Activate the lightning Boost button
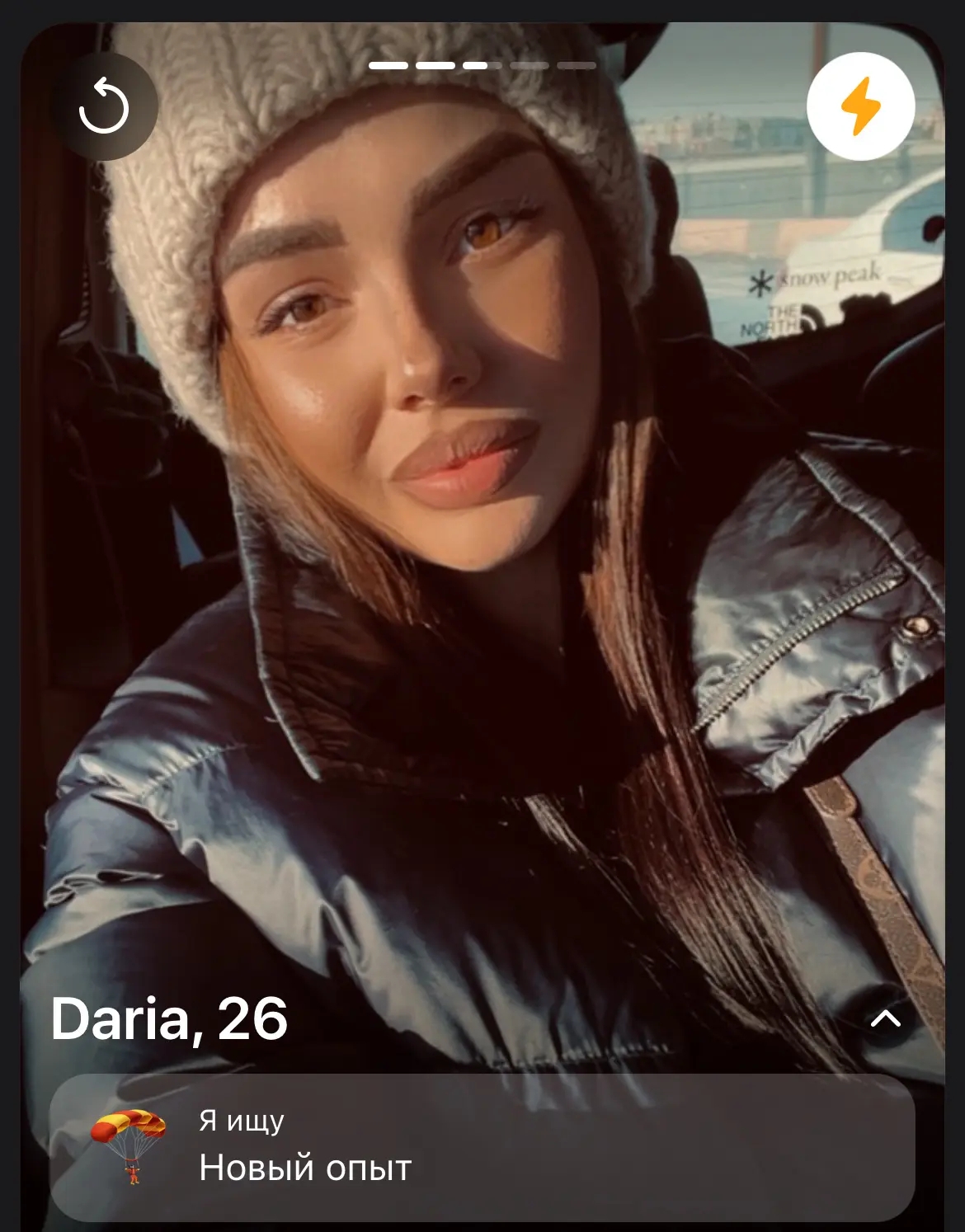 tap(860, 106)
